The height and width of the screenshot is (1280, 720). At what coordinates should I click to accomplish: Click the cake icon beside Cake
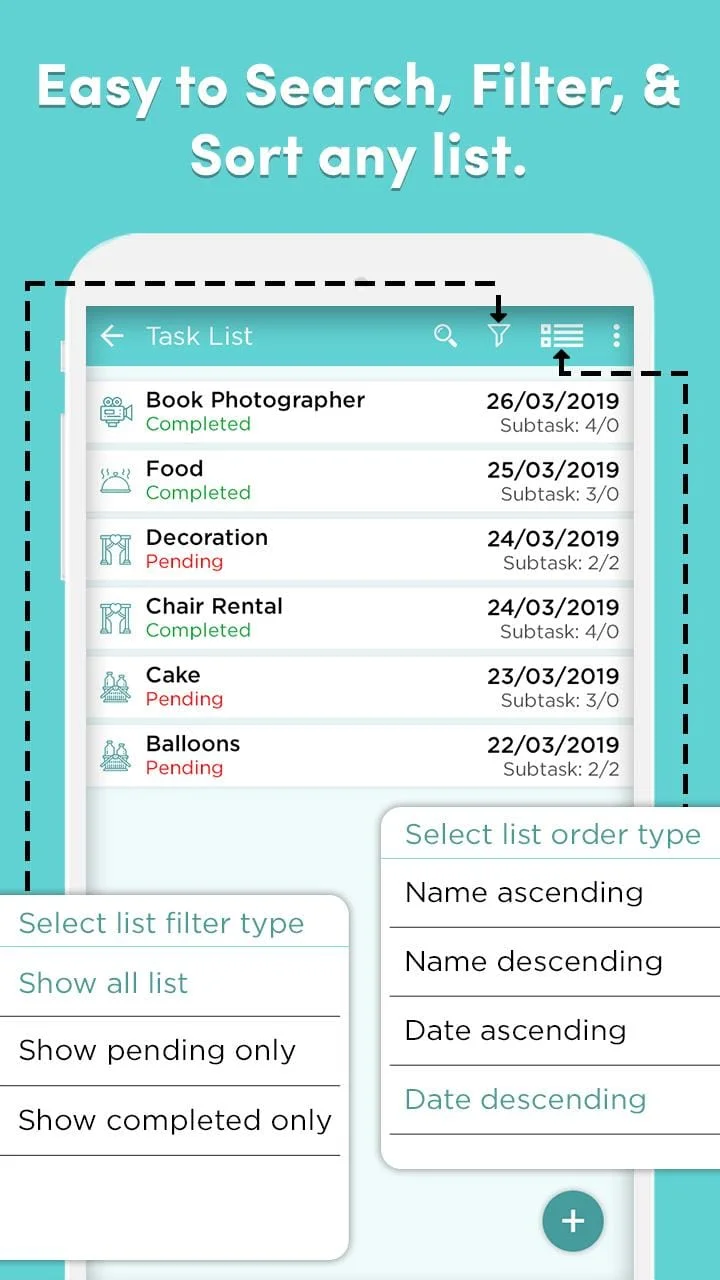[x=114, y=685]
